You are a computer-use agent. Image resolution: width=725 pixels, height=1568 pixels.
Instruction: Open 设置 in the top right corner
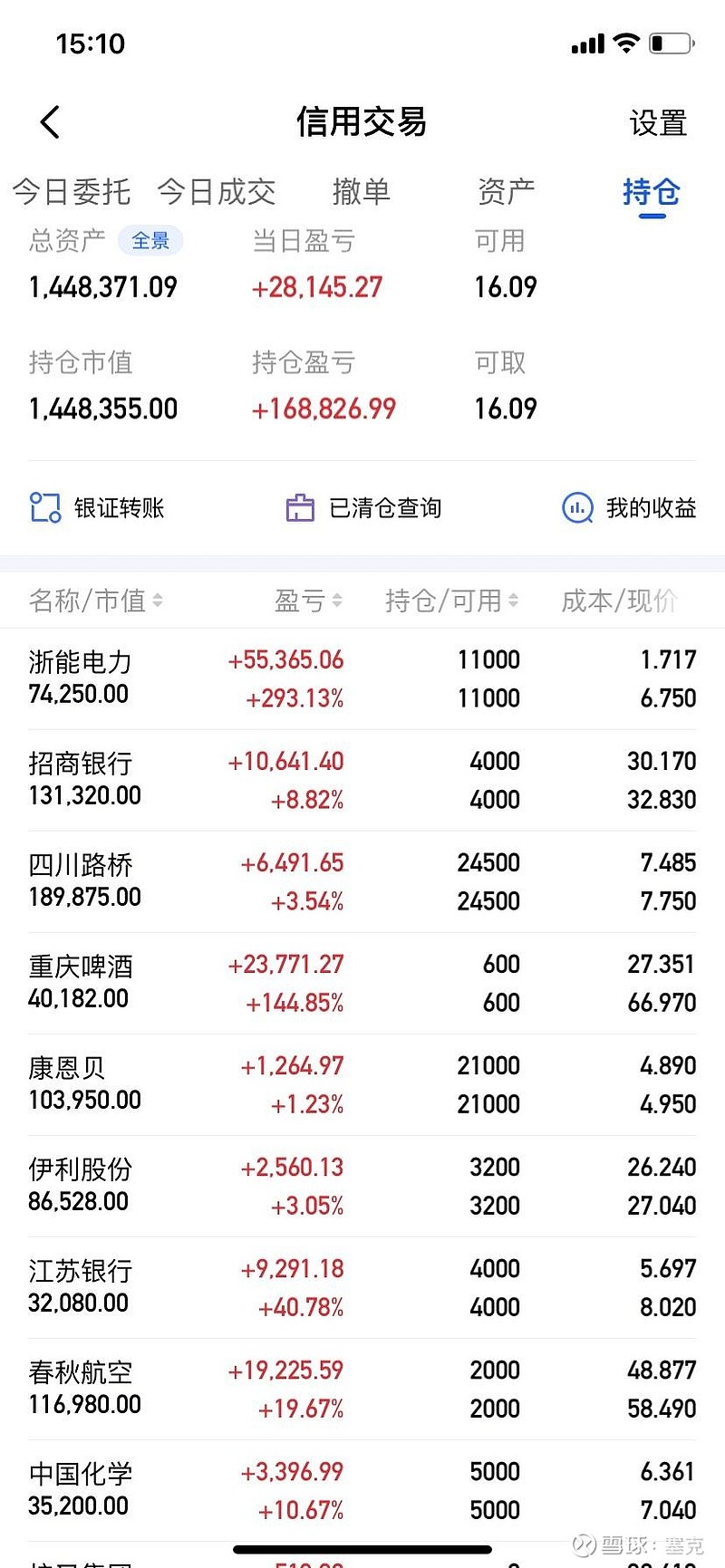coord(657,124)
